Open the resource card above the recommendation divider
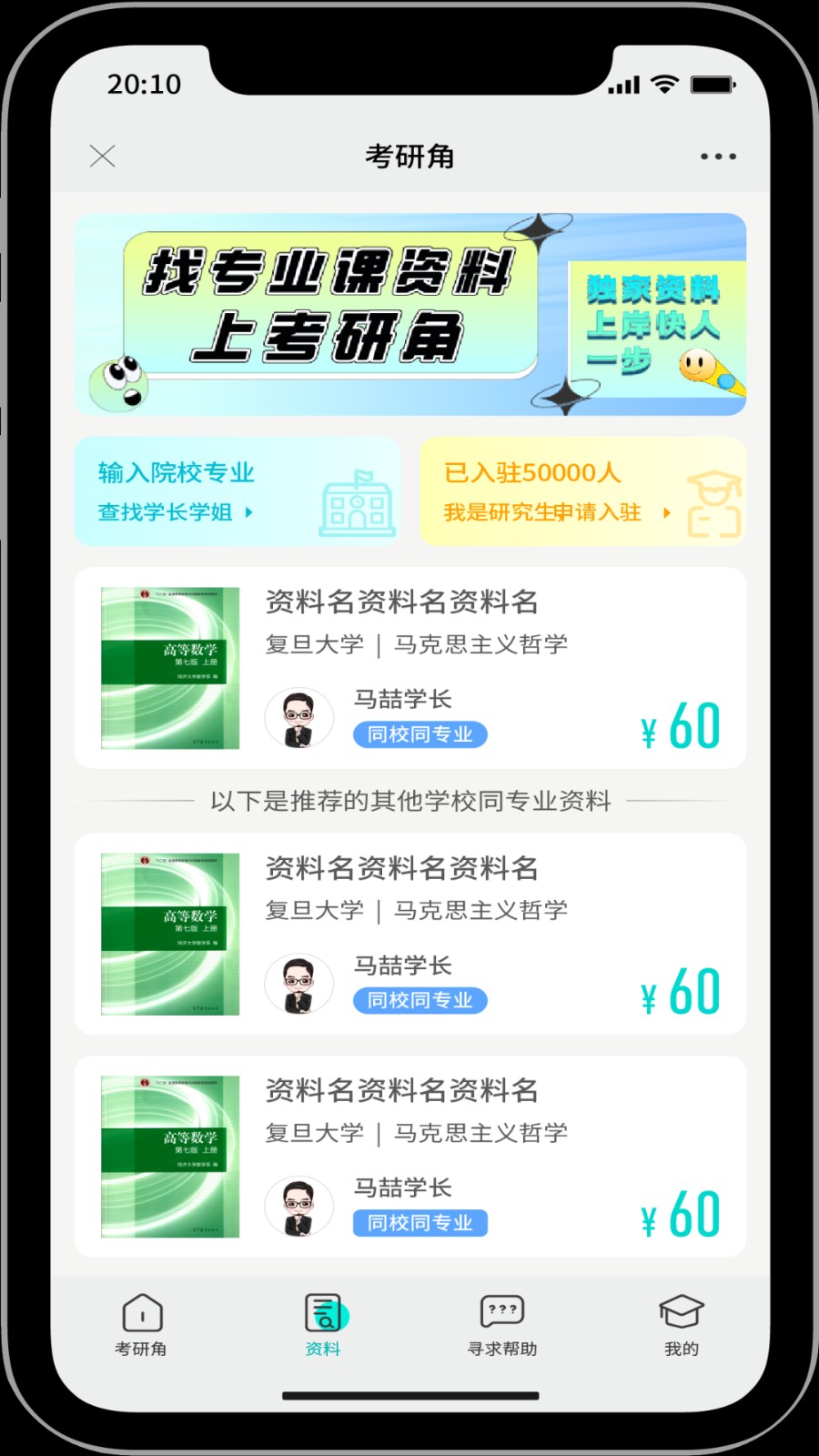The image size is (819, 1456). pyautogui.click(x=409, y=668)
